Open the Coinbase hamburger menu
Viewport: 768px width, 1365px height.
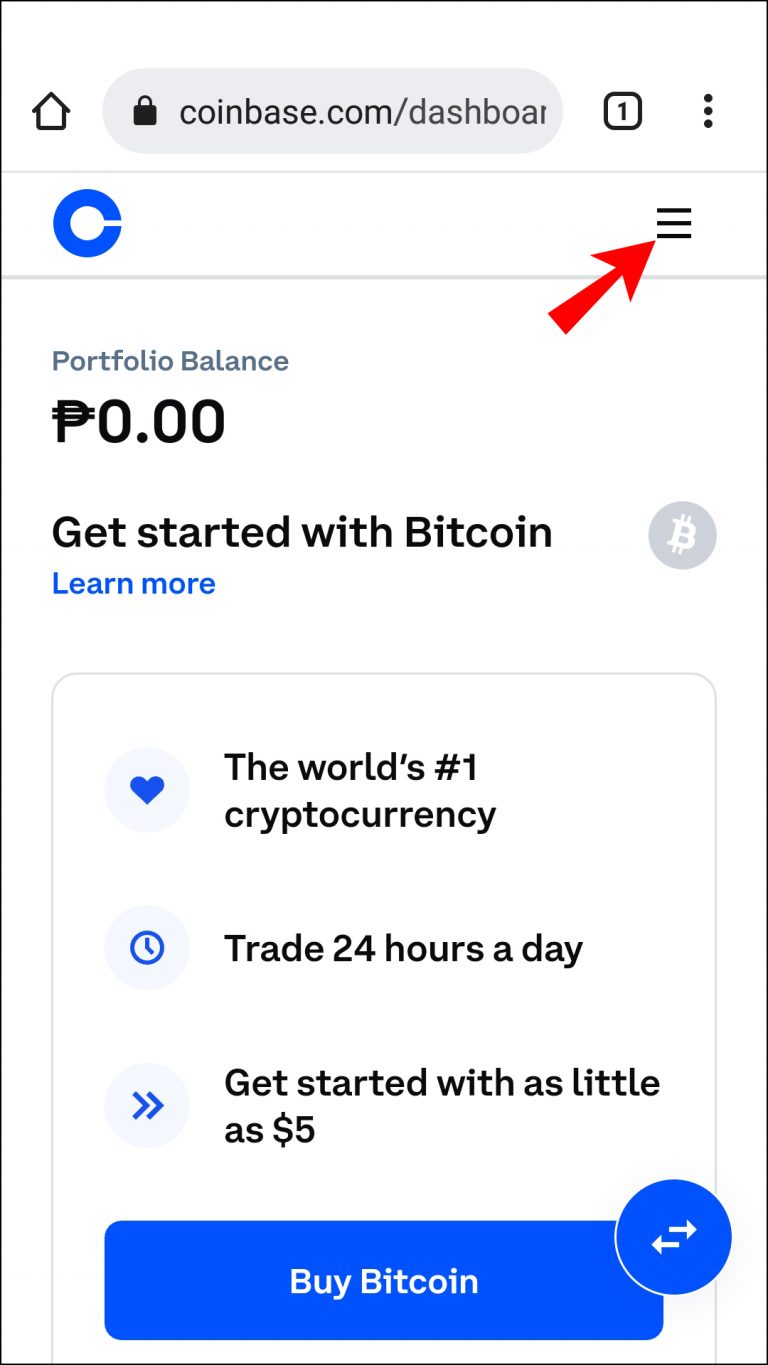coord(673,223)
